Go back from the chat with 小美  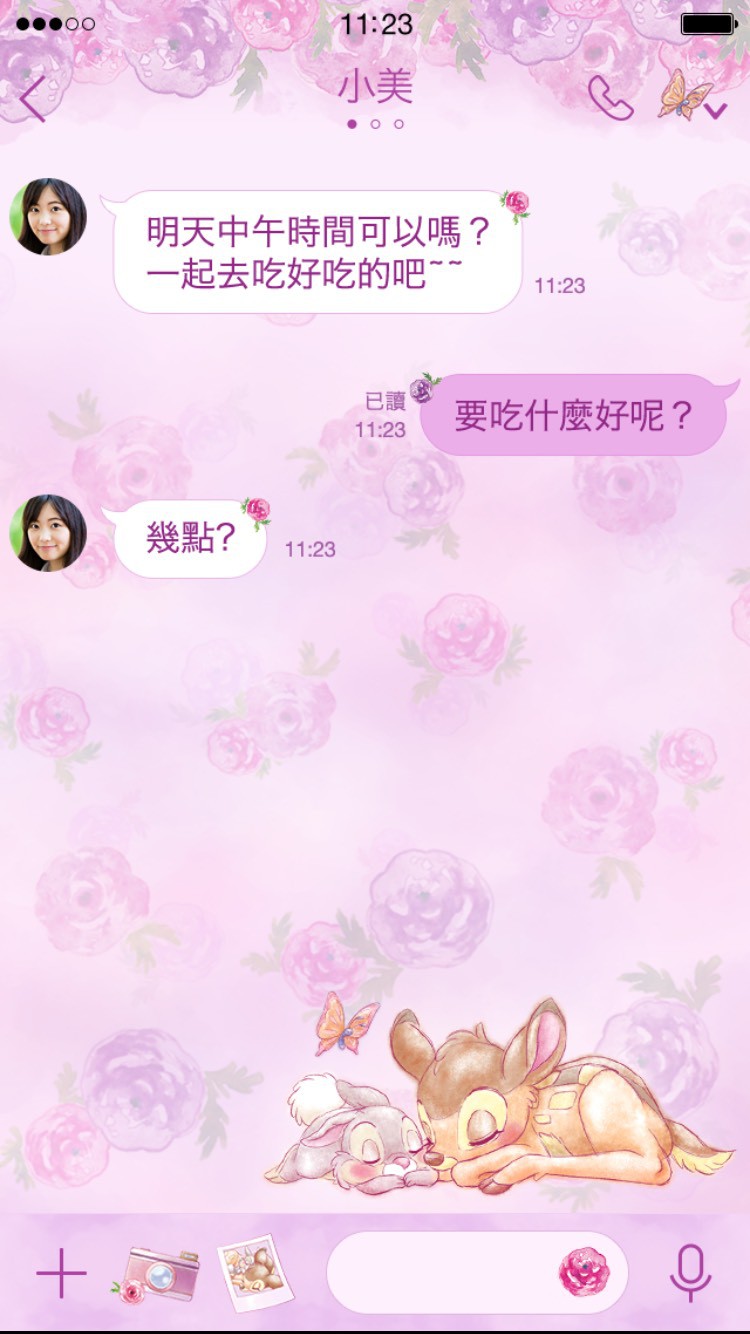(34, 98)
